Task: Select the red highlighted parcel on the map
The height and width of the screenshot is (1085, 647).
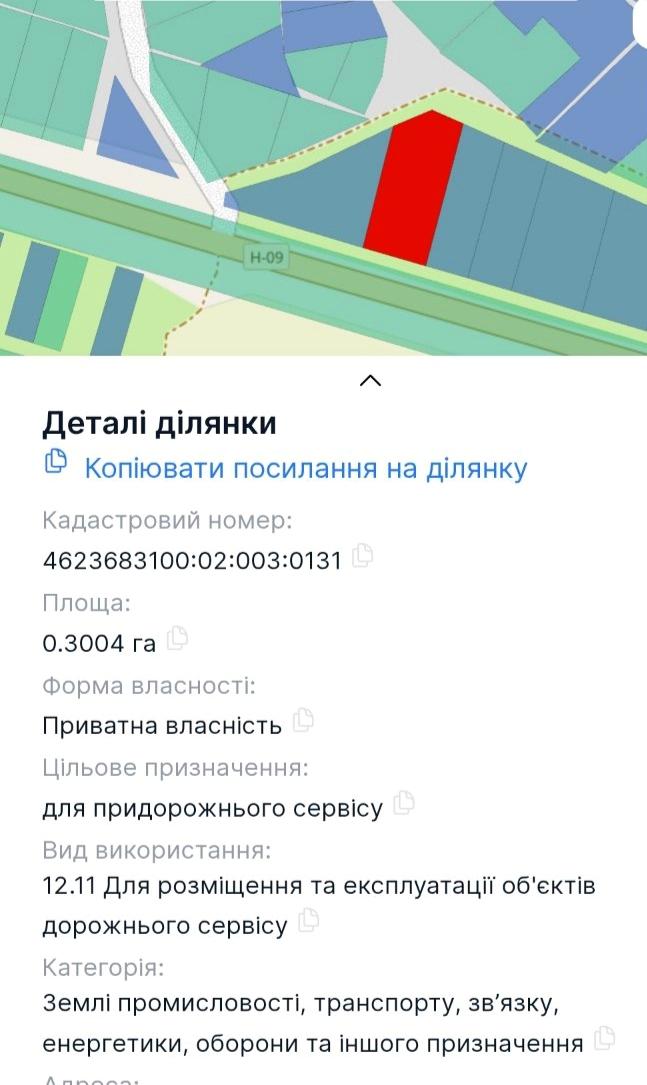Action: click(x=413, y=188)
